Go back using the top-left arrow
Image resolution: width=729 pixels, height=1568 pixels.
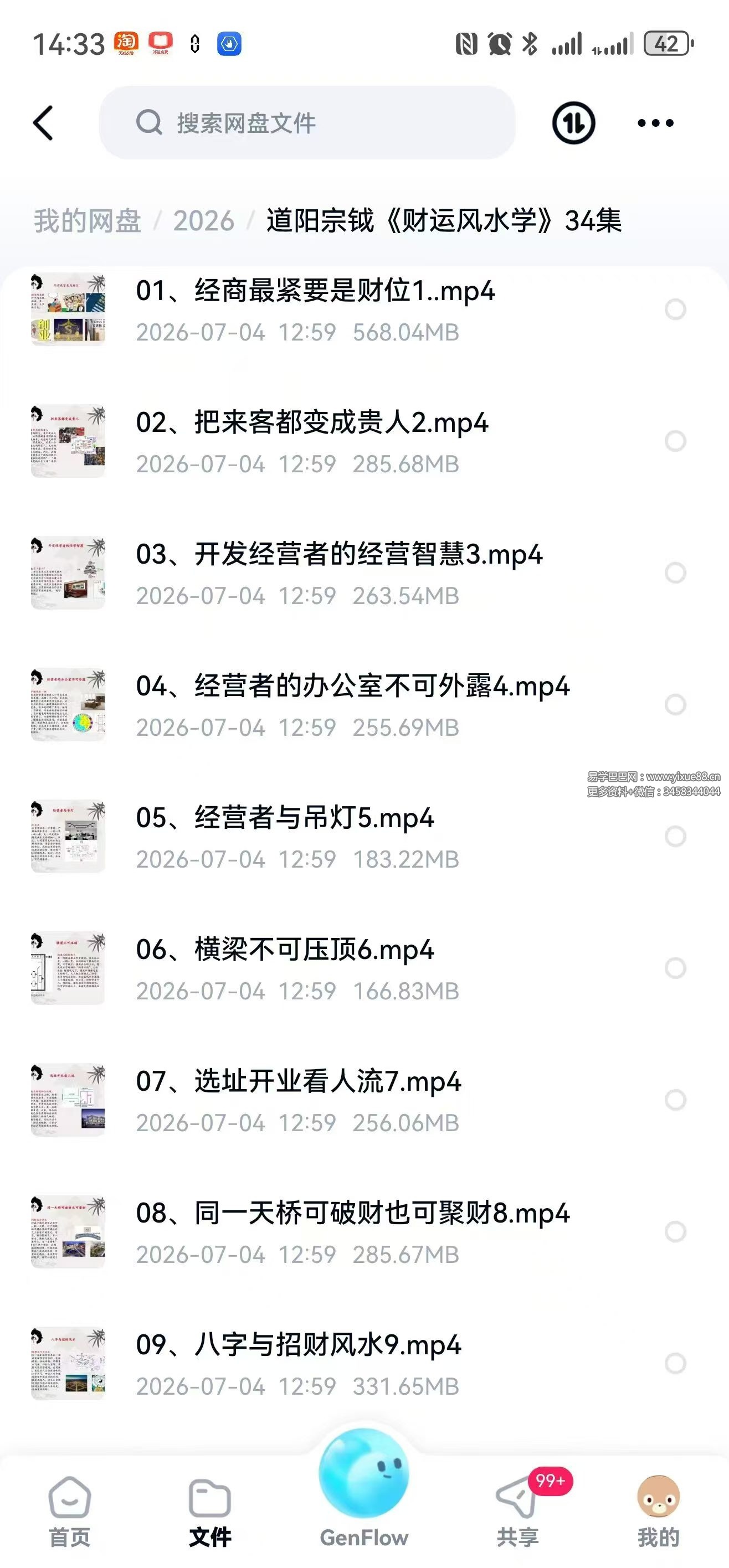tap(43, 123)
